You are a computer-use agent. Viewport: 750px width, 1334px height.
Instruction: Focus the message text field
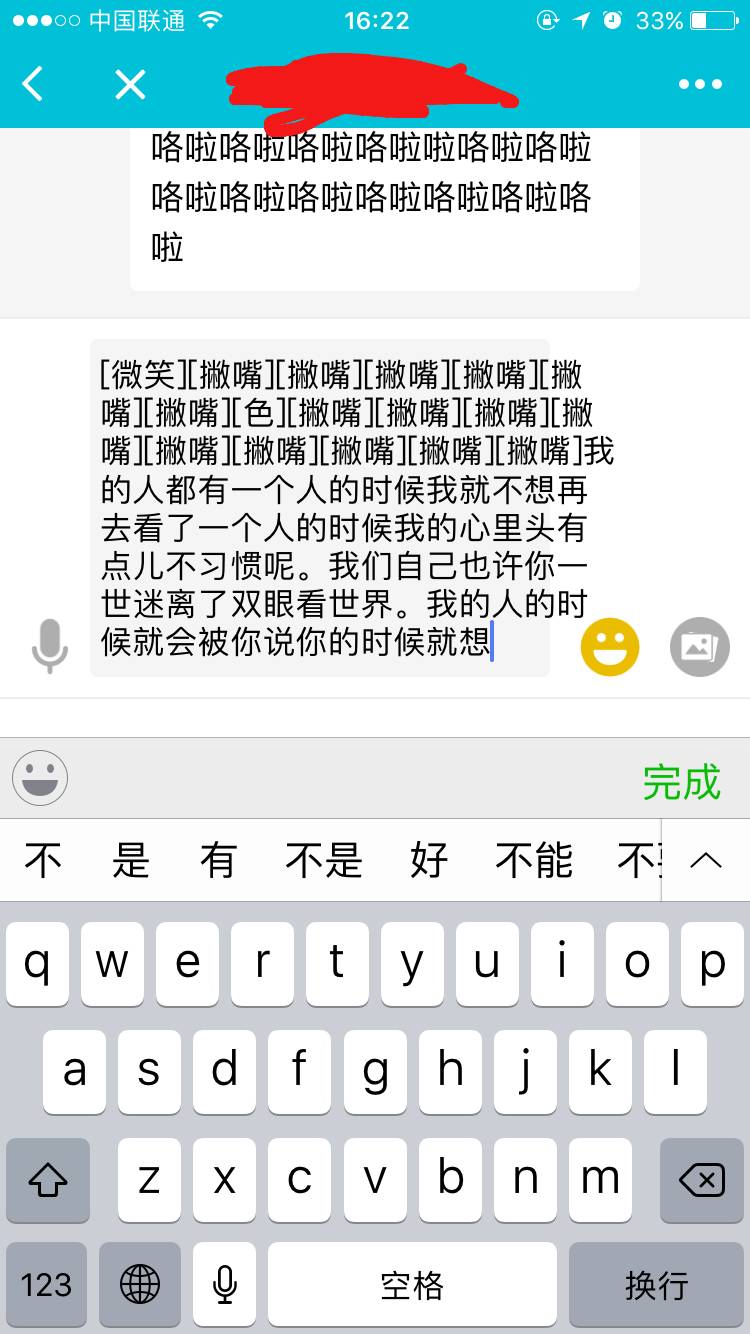tap(320, 510)
